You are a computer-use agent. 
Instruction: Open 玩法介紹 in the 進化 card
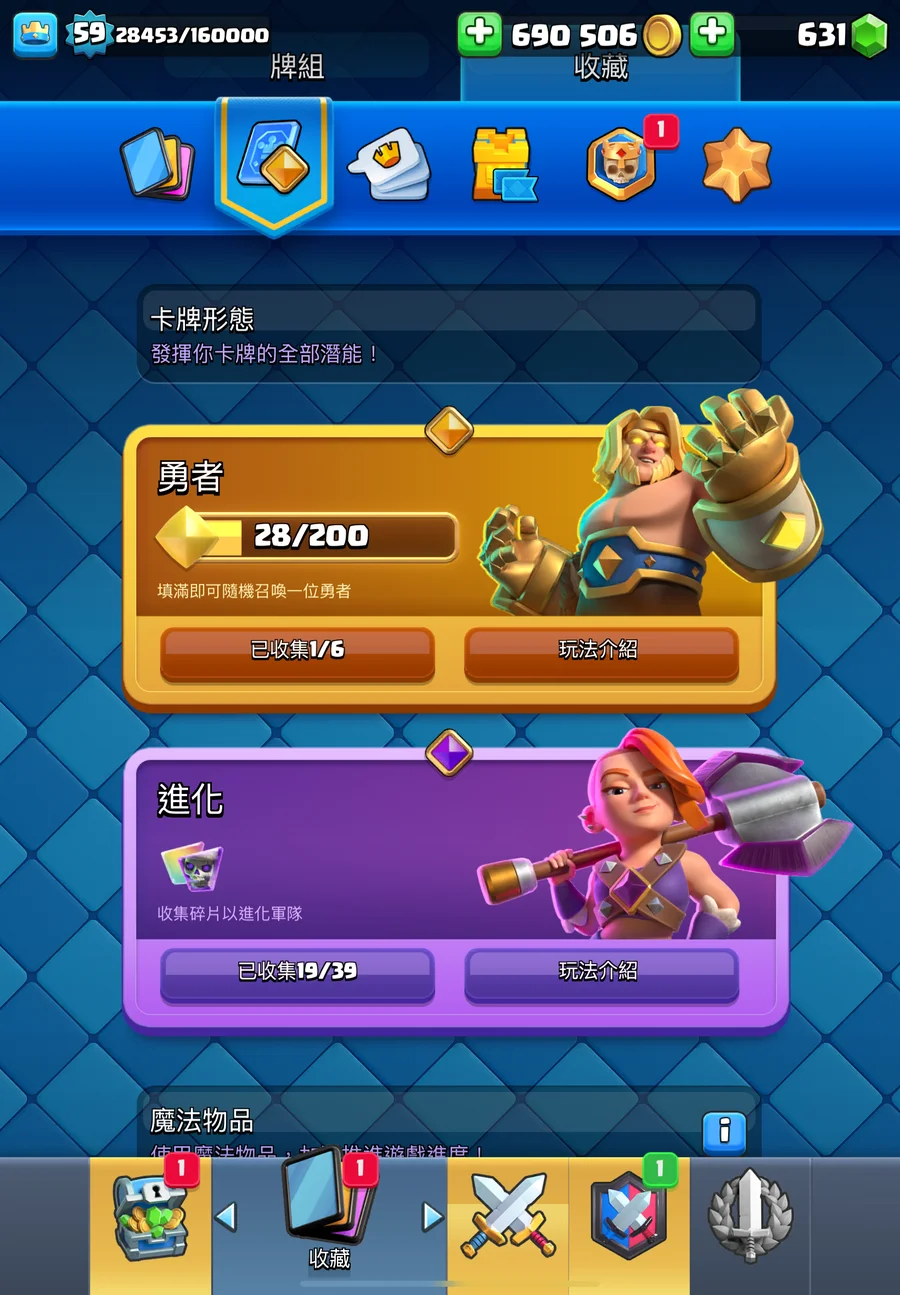pos(600,972)
